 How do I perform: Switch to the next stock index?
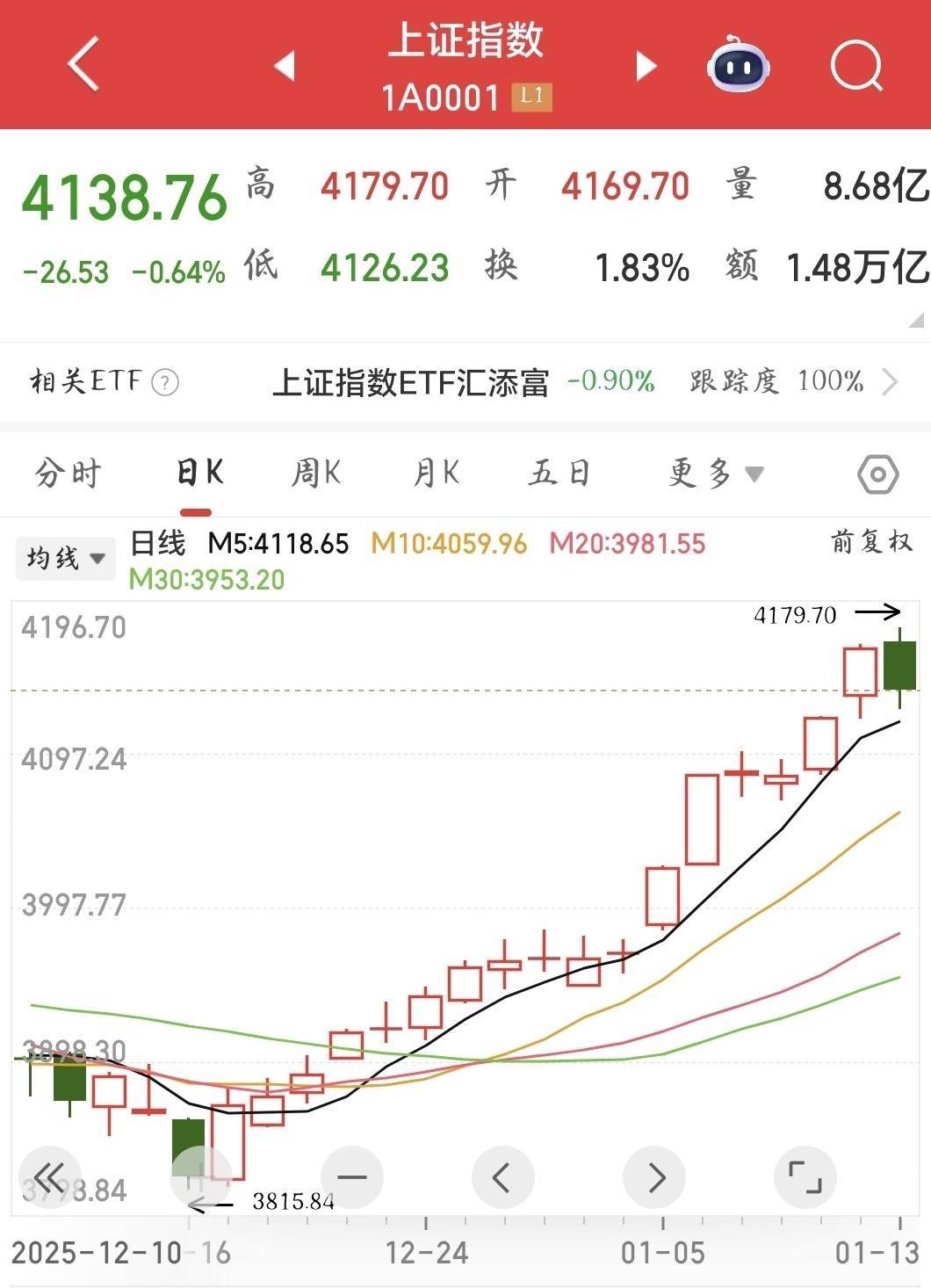[646, 65]
